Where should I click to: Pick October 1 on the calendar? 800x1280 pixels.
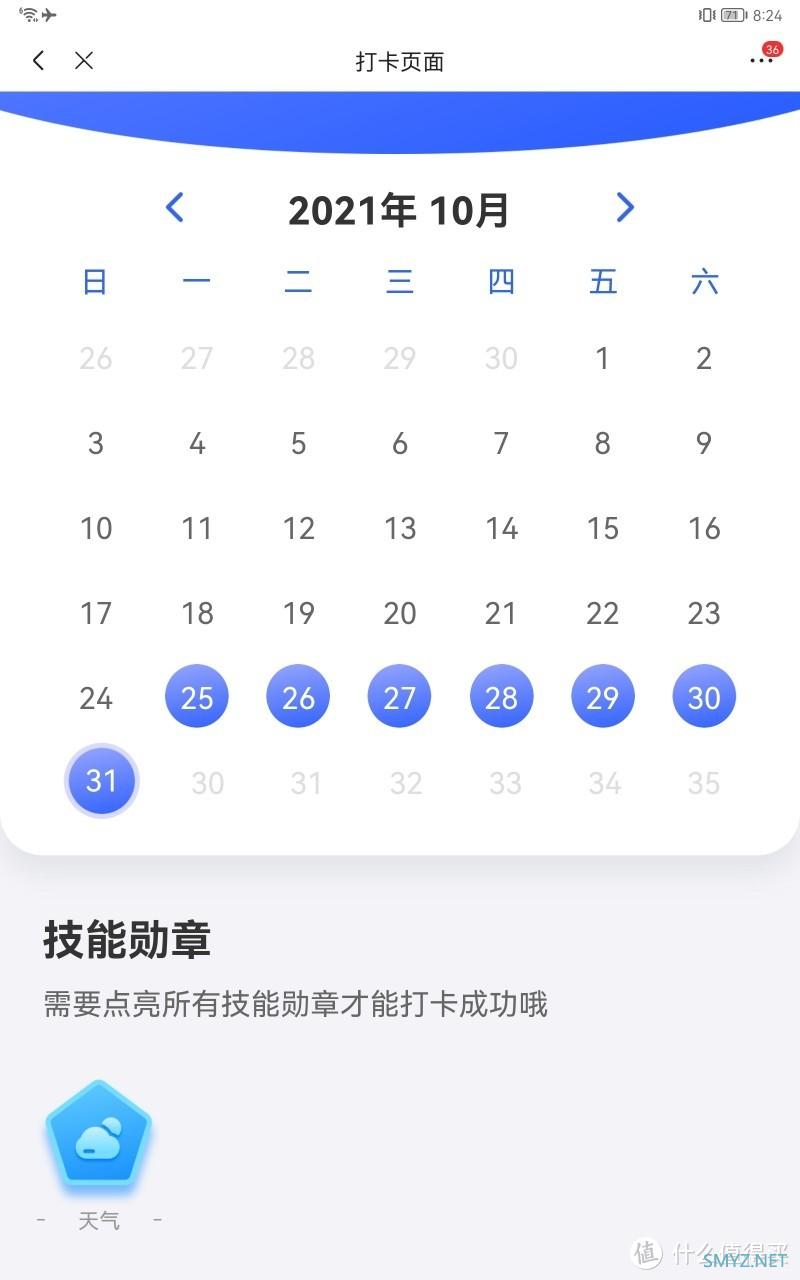[602, 358]
